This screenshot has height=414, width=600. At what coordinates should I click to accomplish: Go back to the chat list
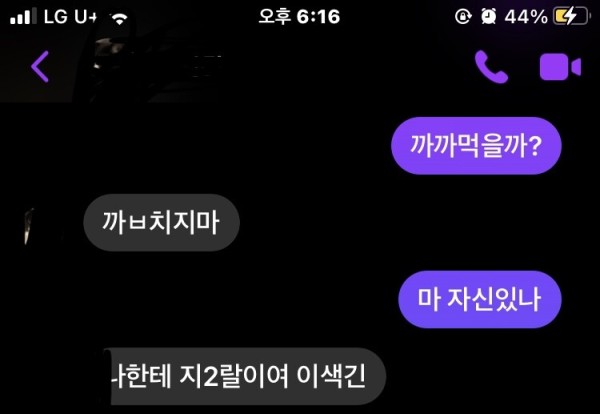point(39,67)
